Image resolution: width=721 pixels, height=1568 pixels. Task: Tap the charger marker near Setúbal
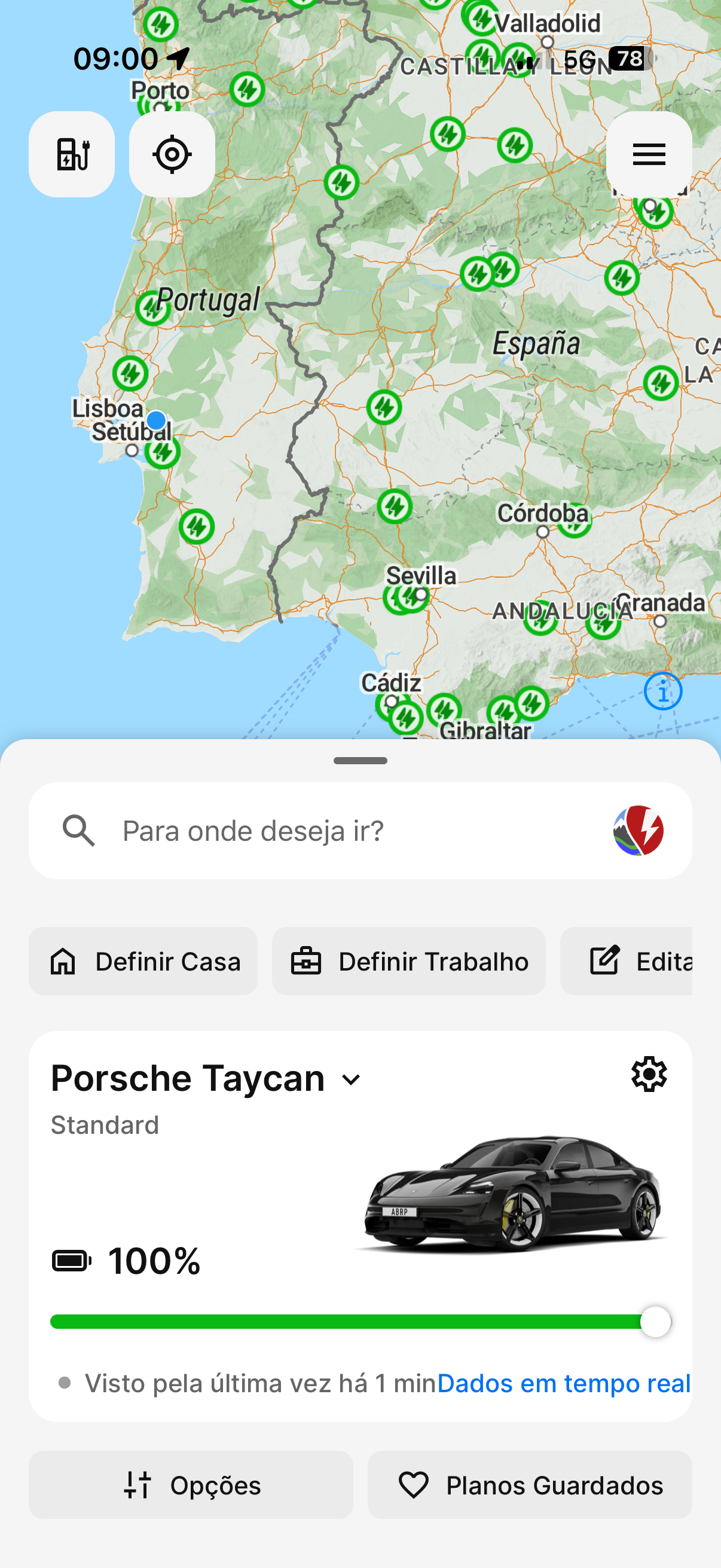163,452
